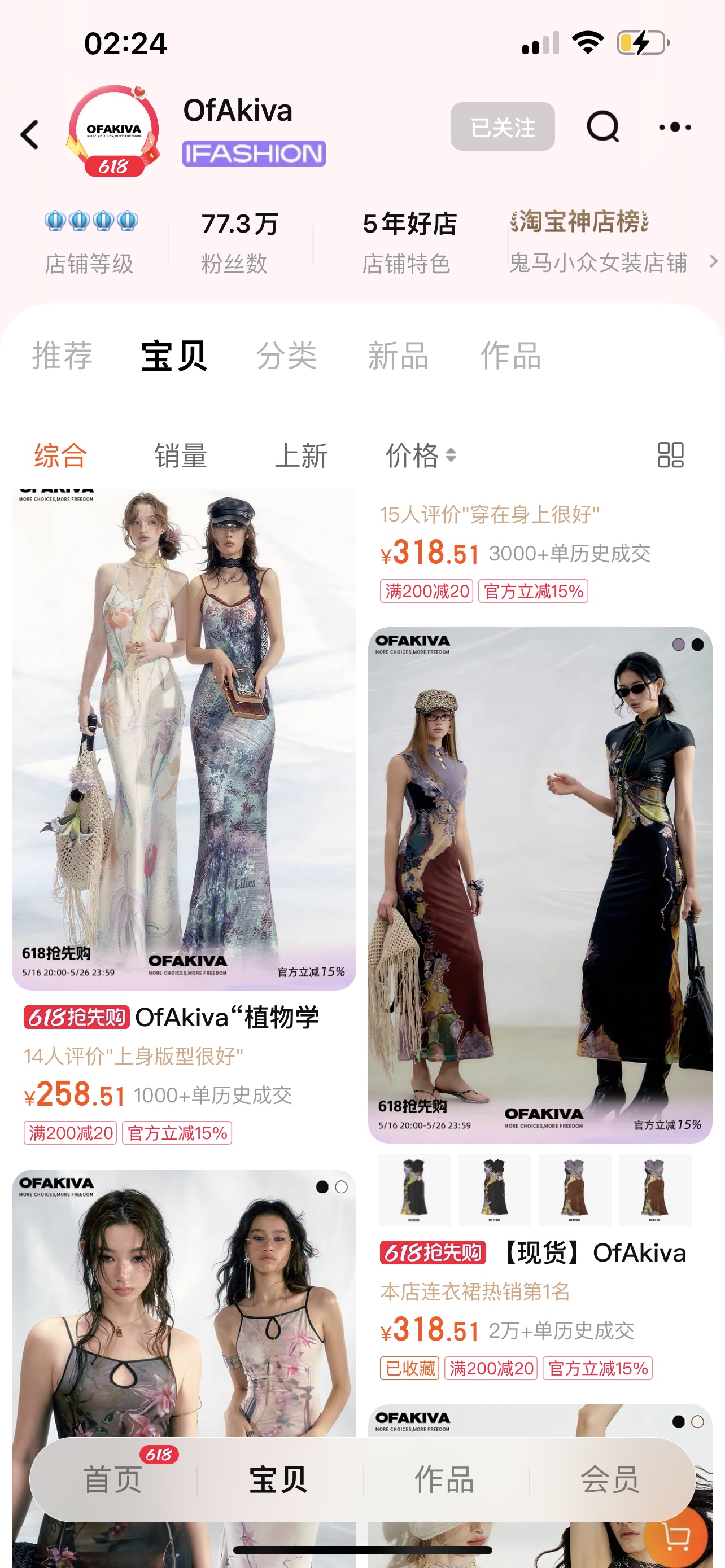Open the 作品 top tab
Image resolution: width=725 pixels, height=1568 pixels.
coord(511,356)
